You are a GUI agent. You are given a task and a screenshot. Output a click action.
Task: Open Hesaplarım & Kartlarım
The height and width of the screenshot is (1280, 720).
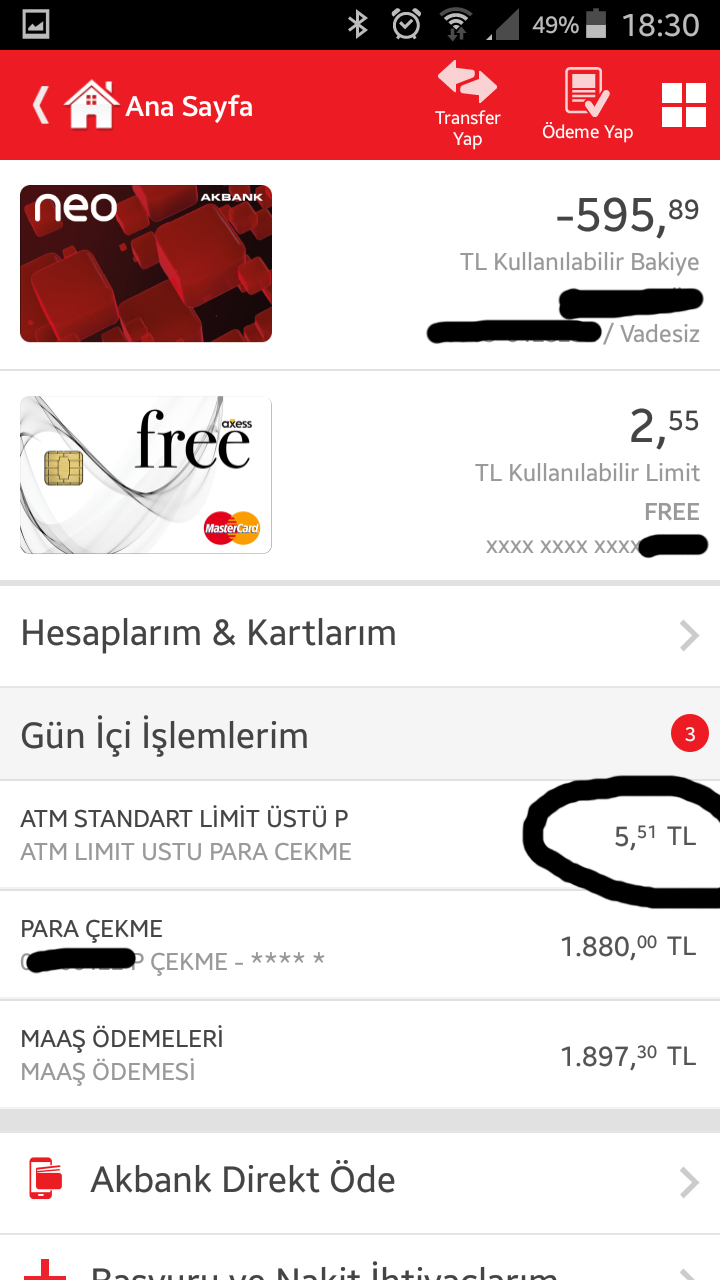360,634
